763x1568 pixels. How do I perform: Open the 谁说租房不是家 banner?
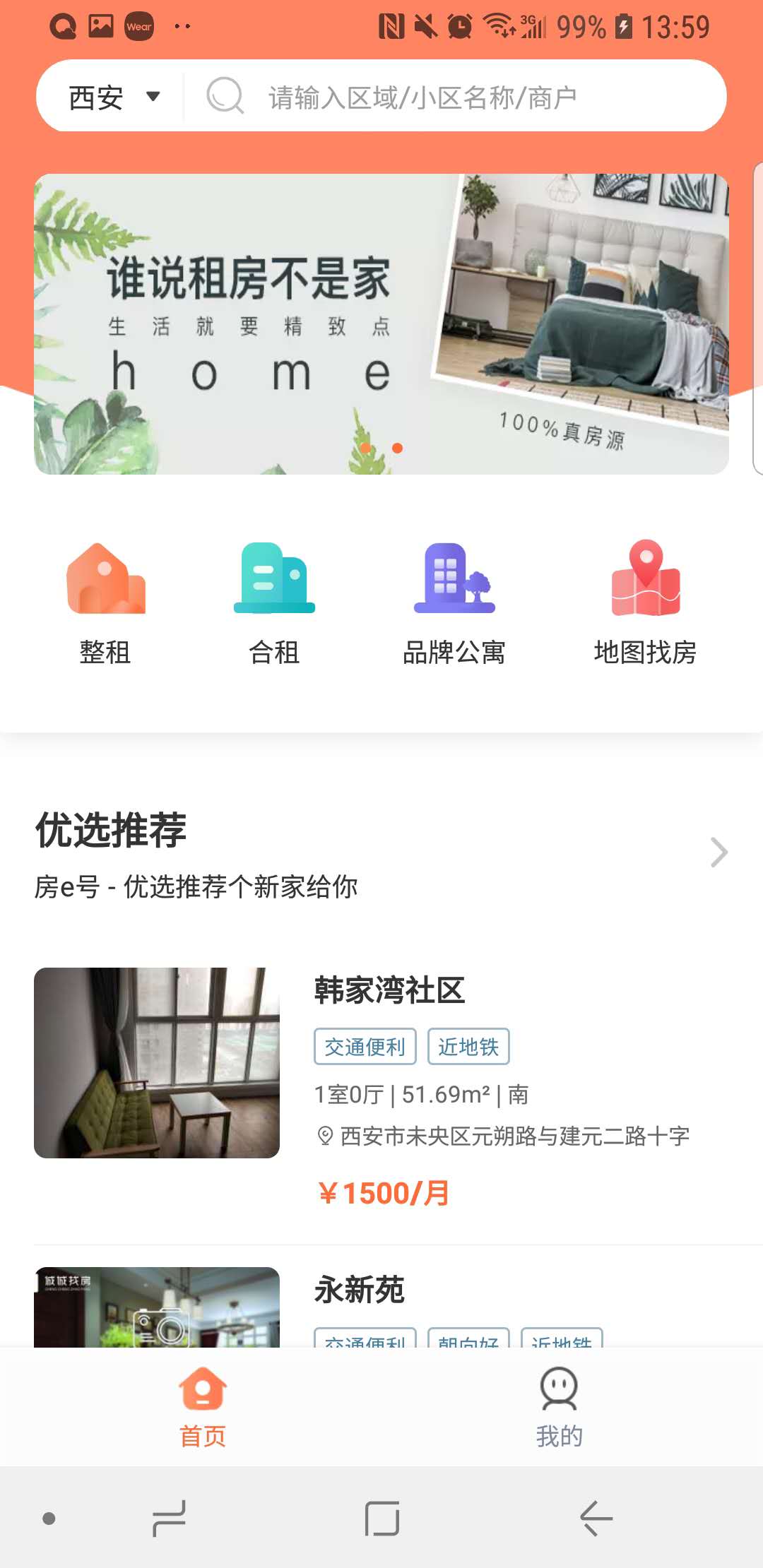coord(381,323)
